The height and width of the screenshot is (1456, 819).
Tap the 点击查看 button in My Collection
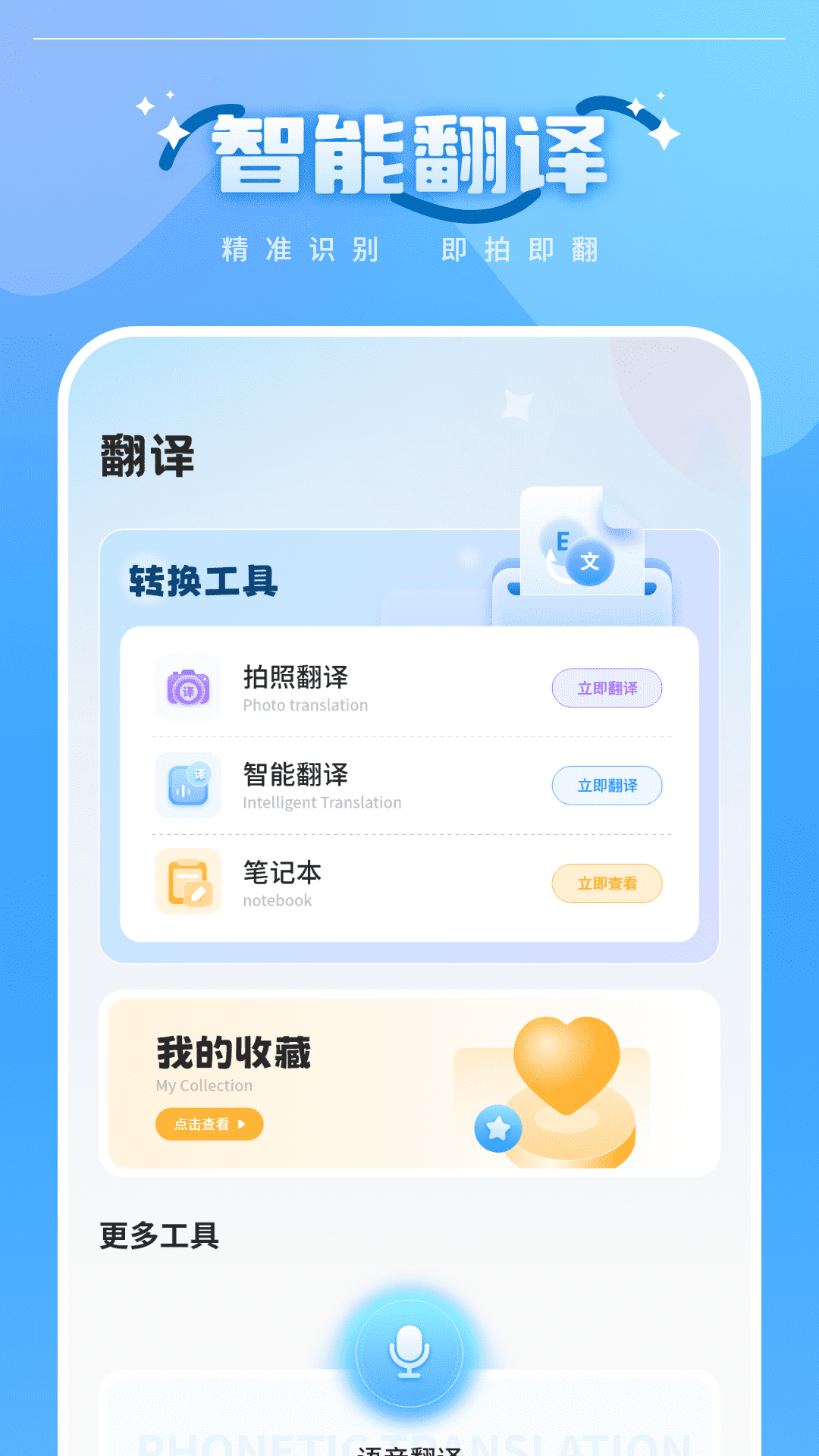(x=209, y=1125)
